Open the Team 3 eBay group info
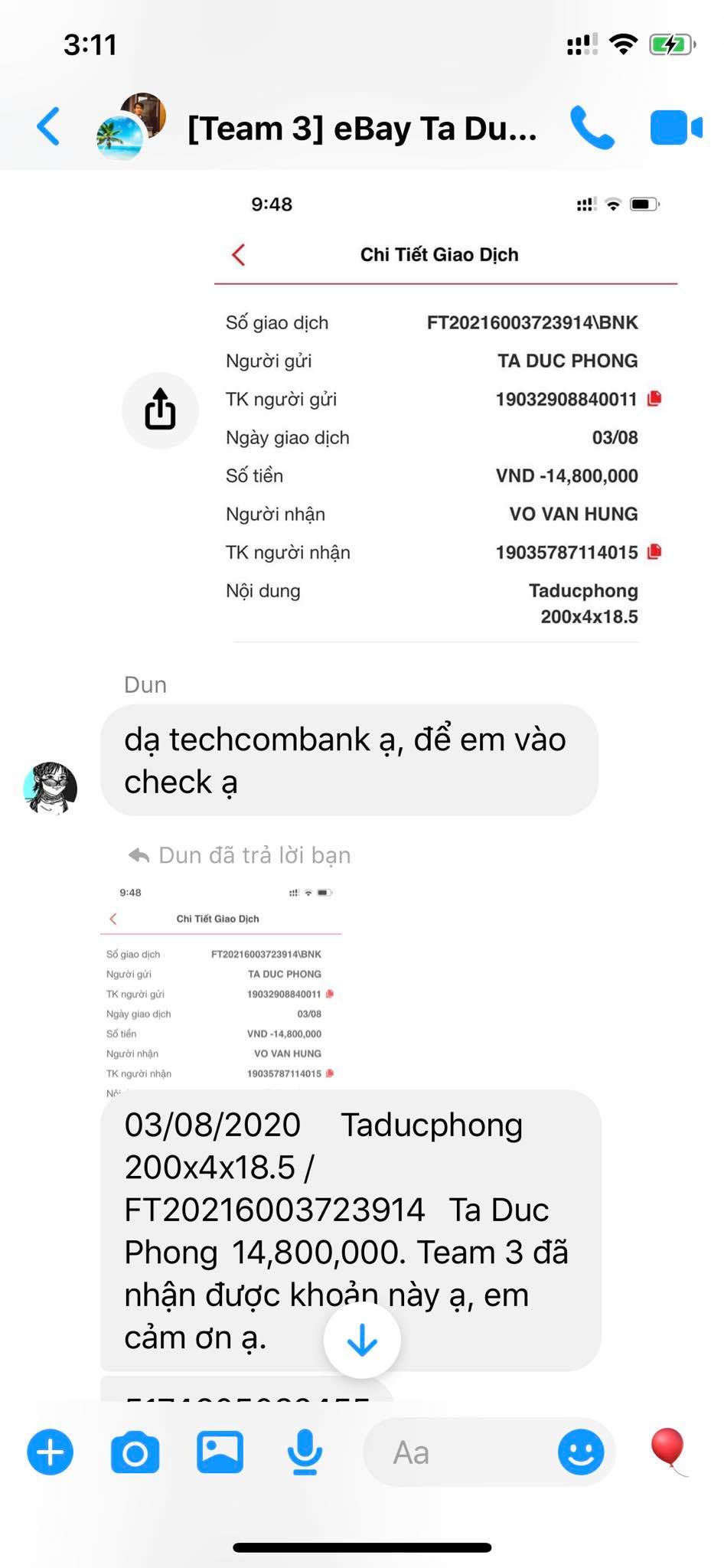 click(361, 128)
